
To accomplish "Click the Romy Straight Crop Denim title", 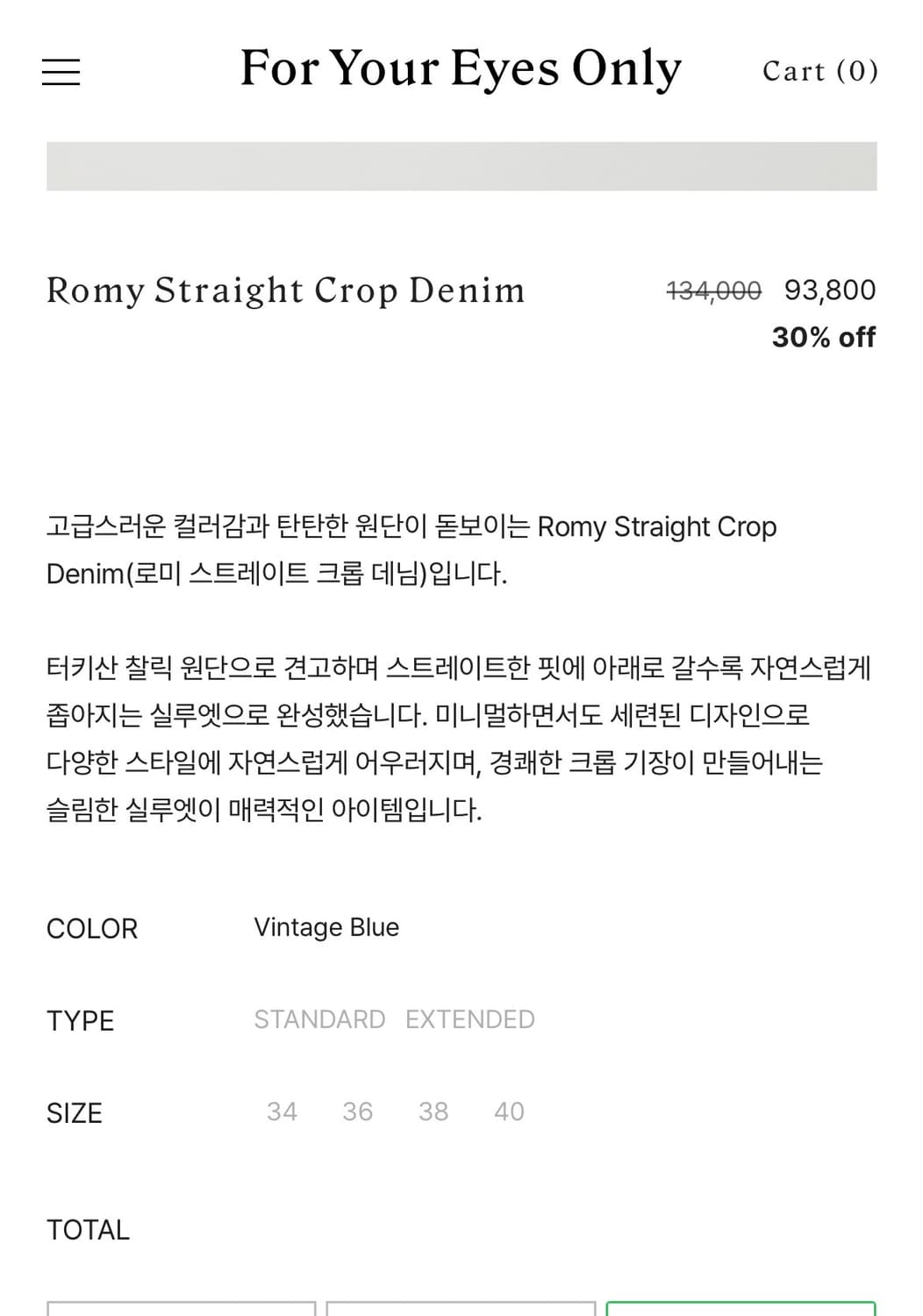I will [284, 290].
